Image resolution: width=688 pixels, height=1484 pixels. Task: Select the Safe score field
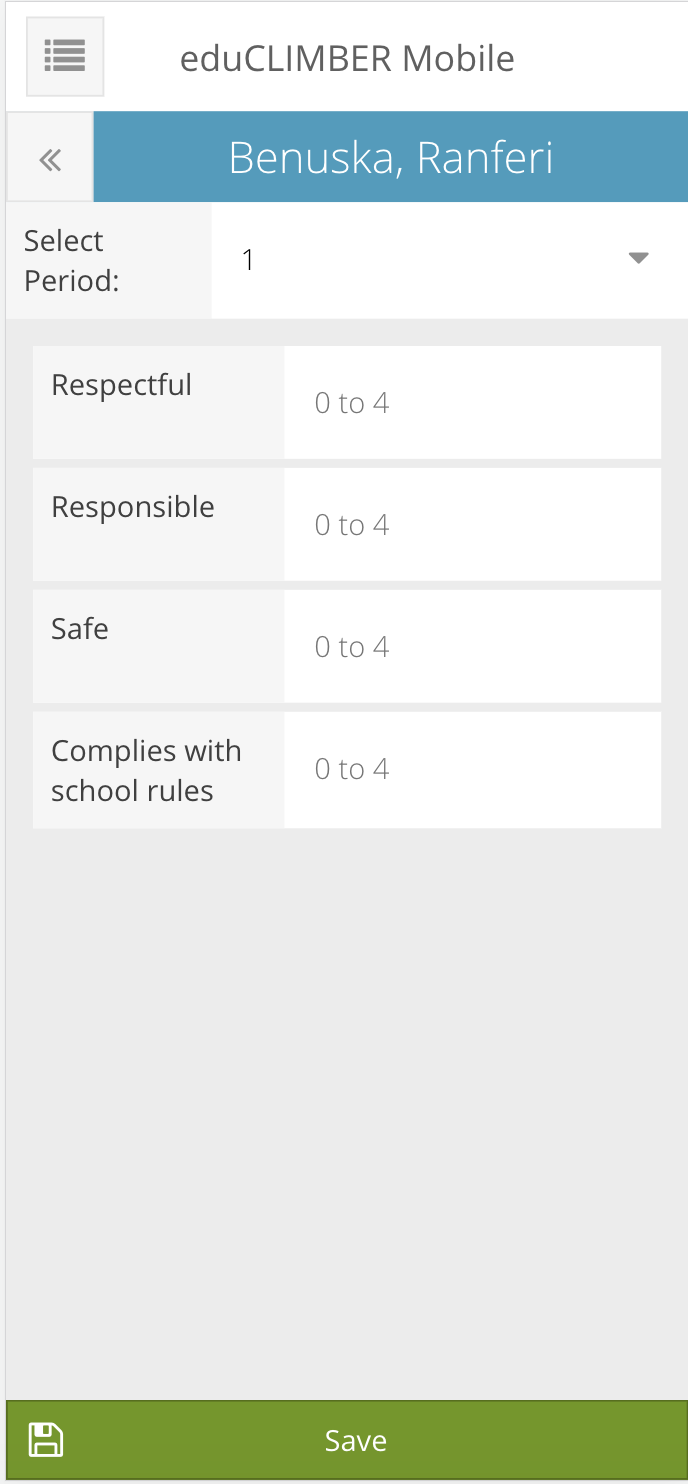(472, 646)
